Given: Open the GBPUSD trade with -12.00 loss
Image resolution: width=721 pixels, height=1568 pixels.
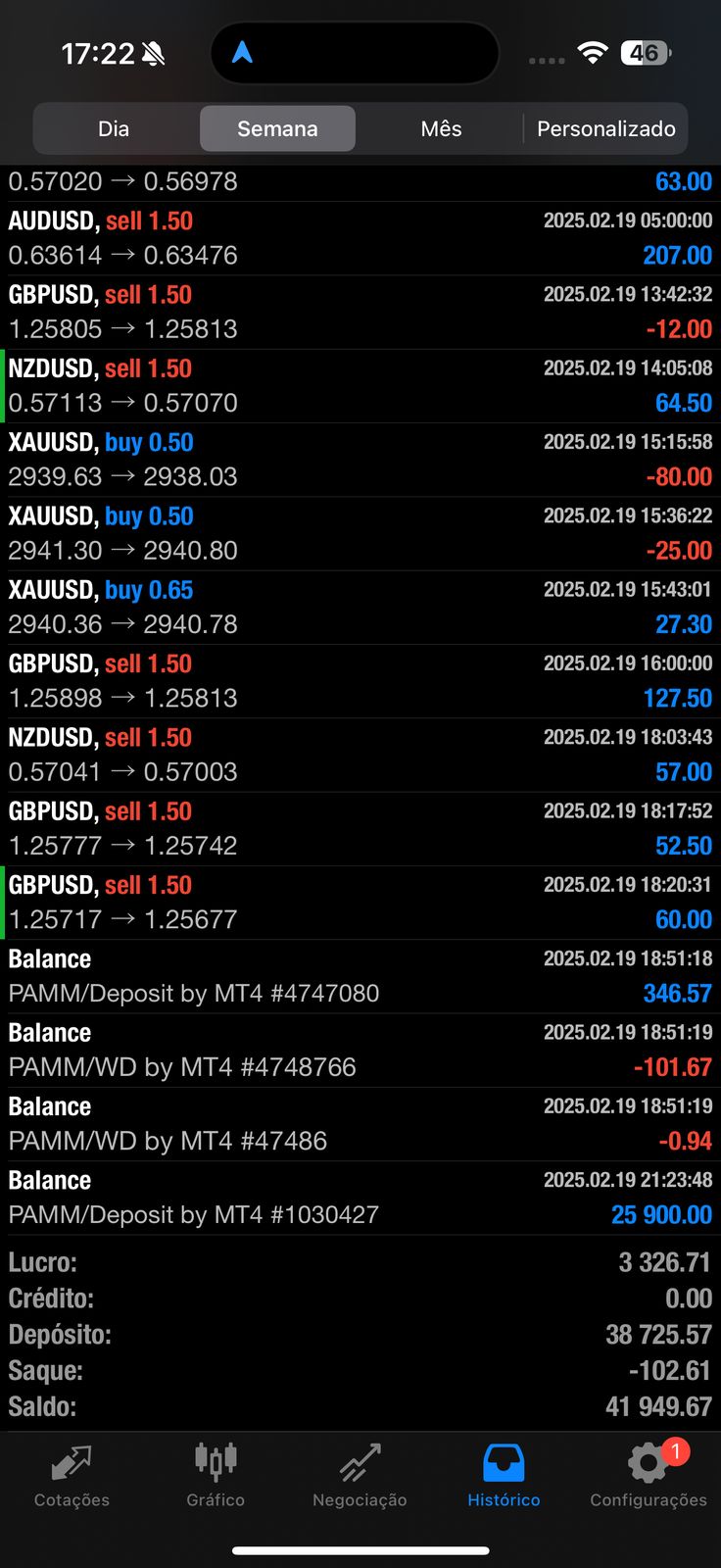Looking at the screenshot, I should pos(360,312).
